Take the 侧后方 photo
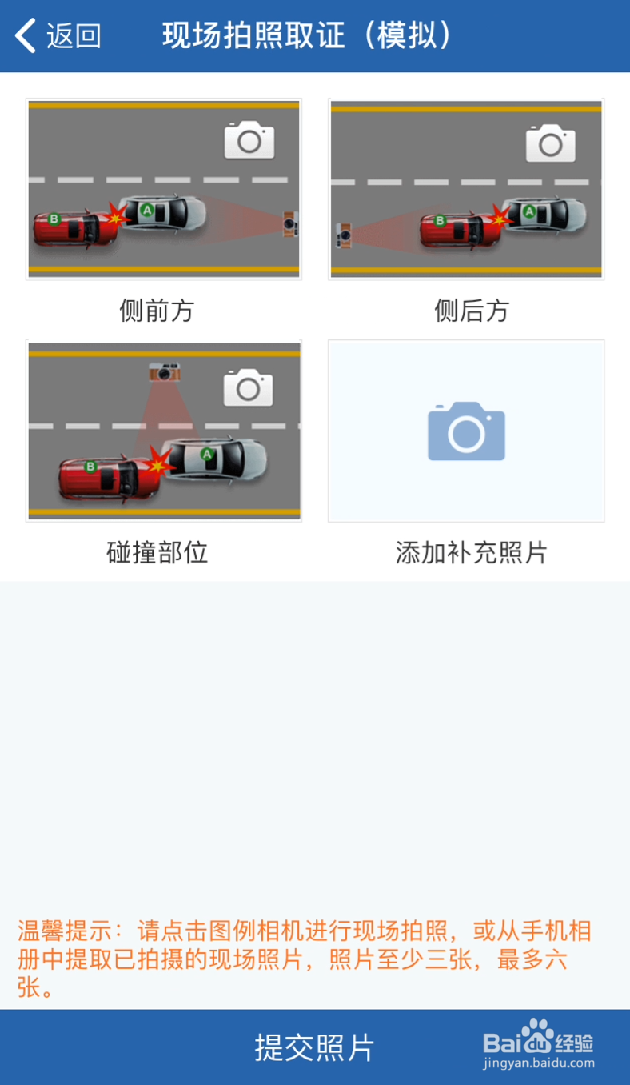 (466, 189)
